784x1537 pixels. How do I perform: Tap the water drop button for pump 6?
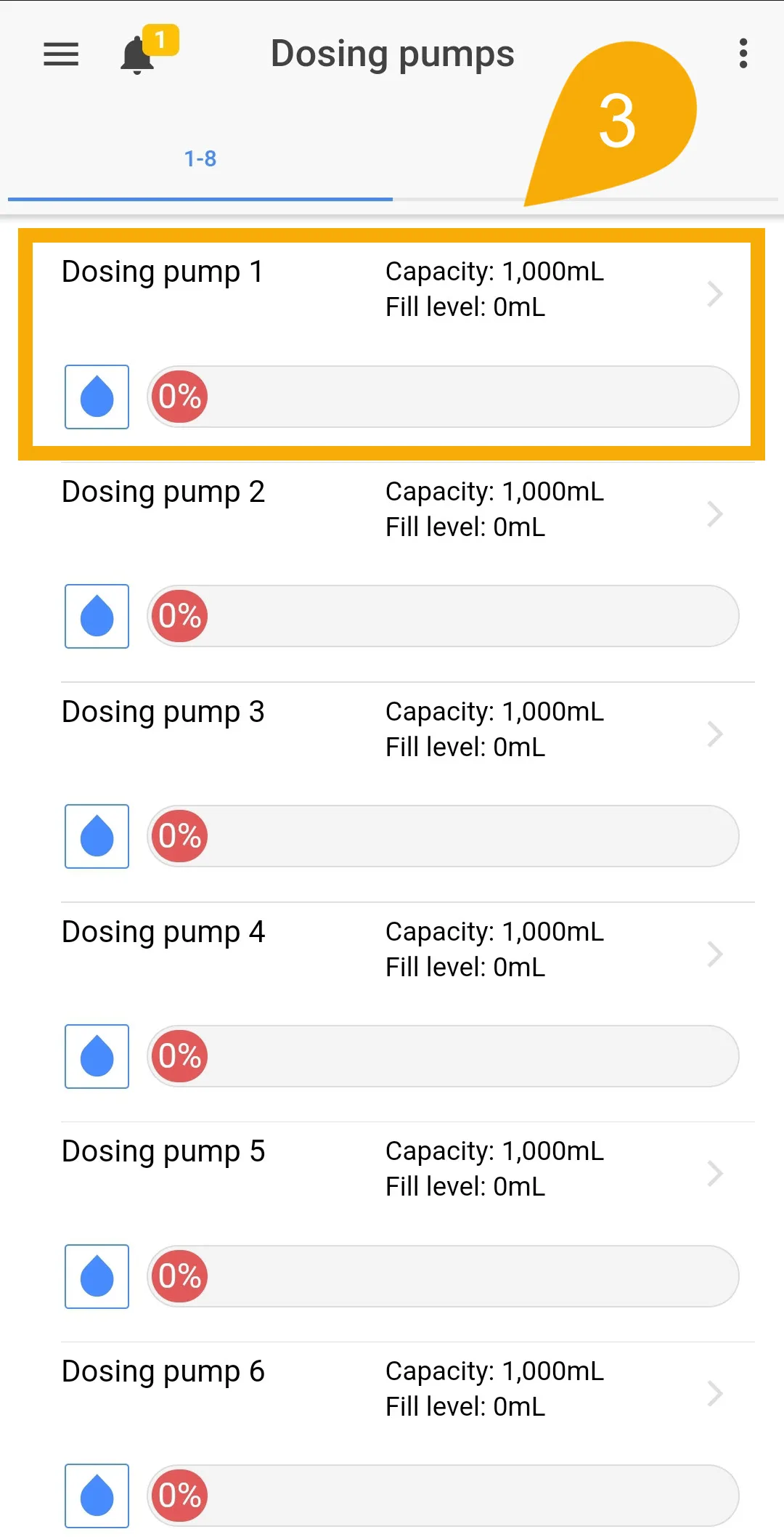click(97, 1496)
